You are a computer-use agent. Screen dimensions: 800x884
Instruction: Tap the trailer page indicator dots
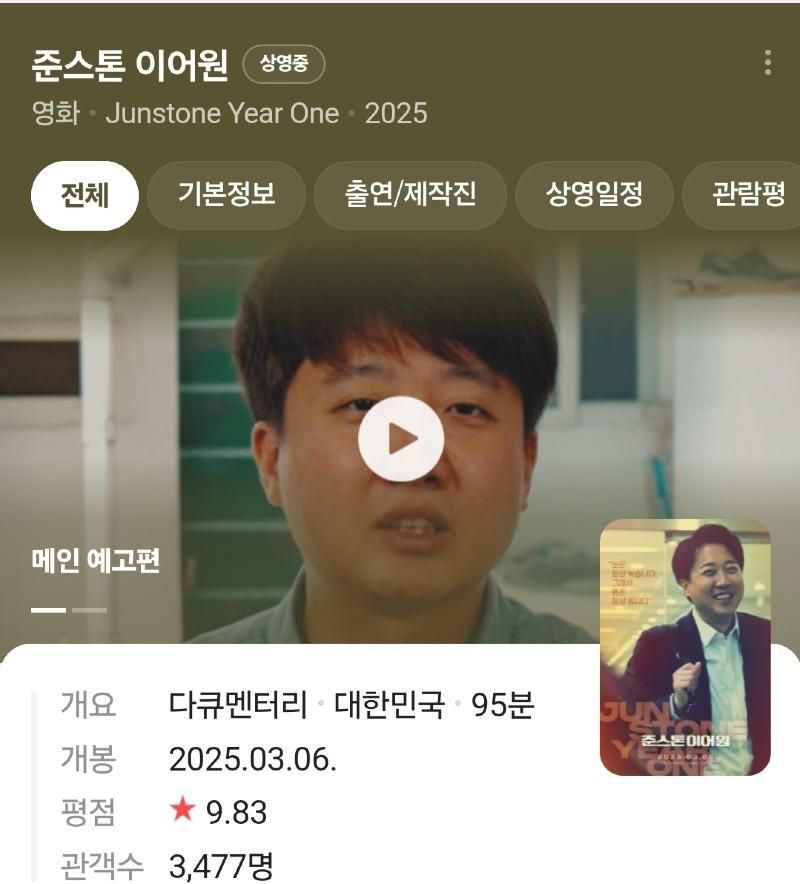[x=69, y=609]
